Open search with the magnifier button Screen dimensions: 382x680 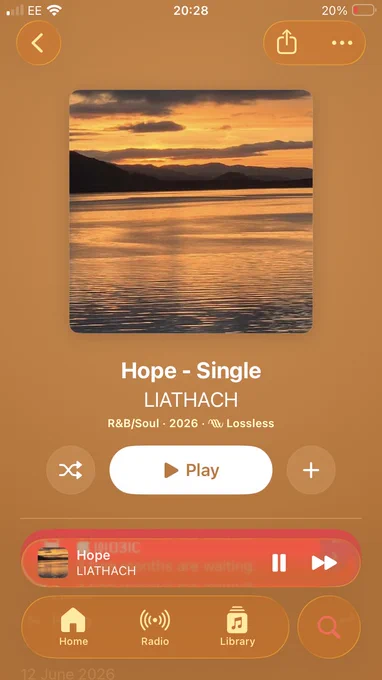pyautogui.click(x=329, y=627)
